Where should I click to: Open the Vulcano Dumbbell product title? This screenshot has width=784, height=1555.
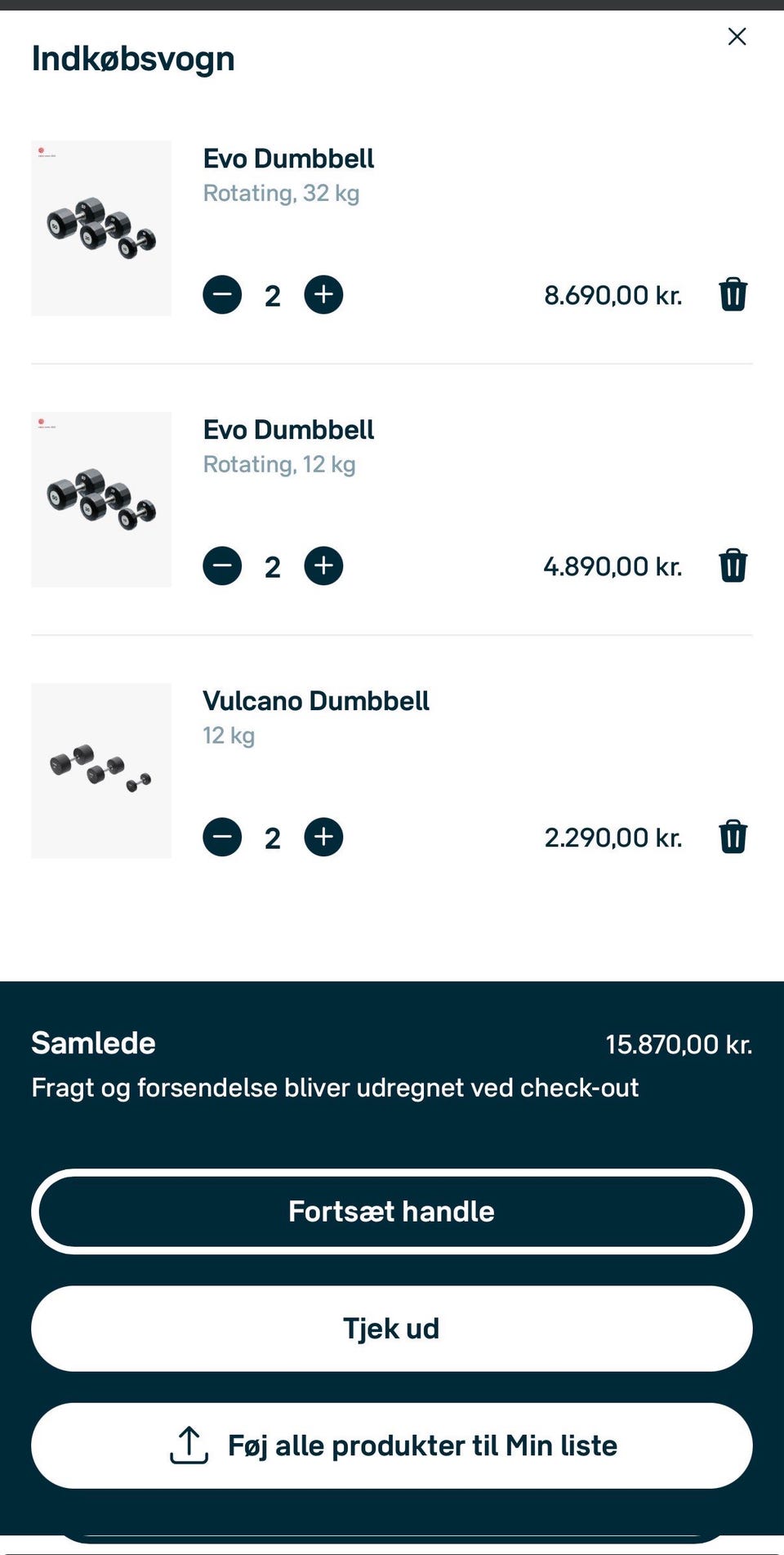click(315, 699)
